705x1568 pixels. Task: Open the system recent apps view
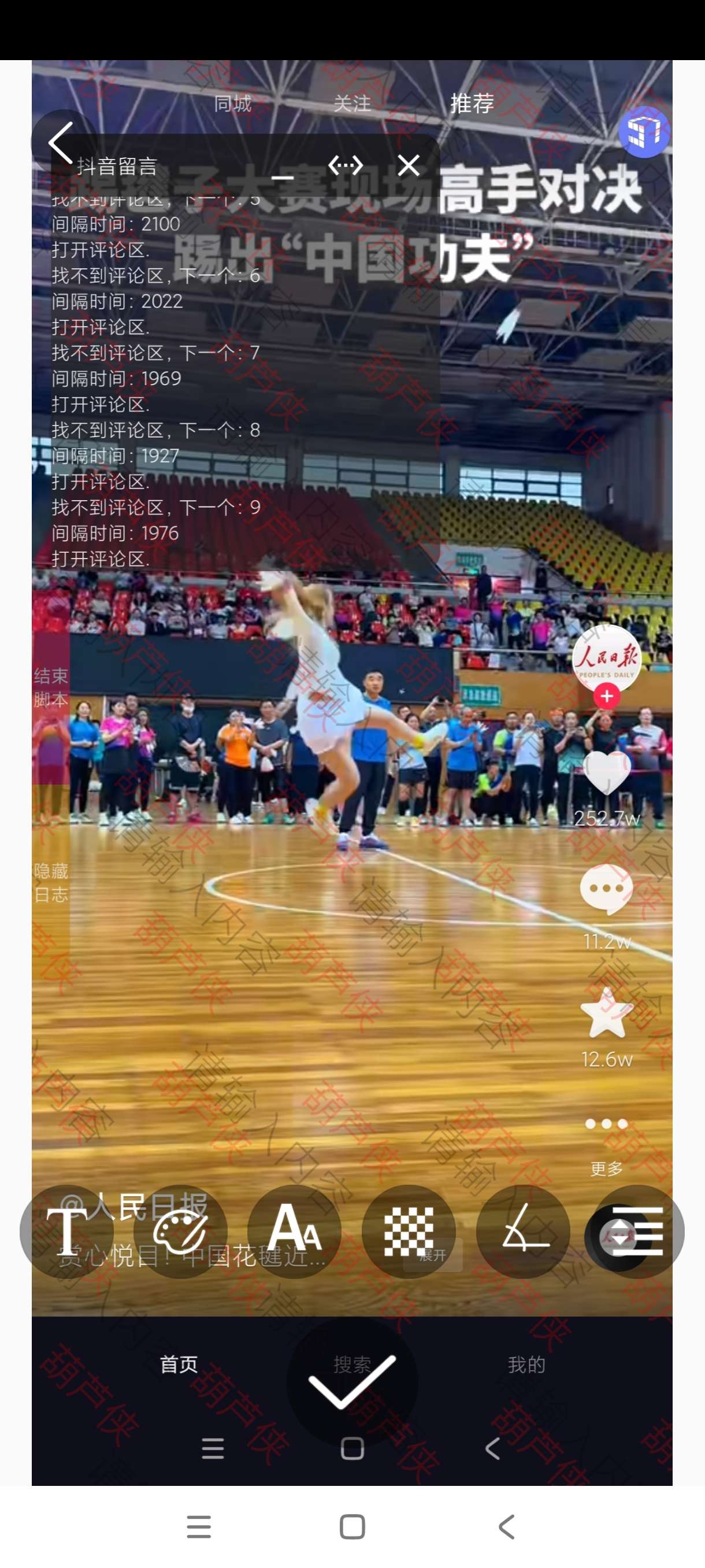click(x=199, y=1526)
